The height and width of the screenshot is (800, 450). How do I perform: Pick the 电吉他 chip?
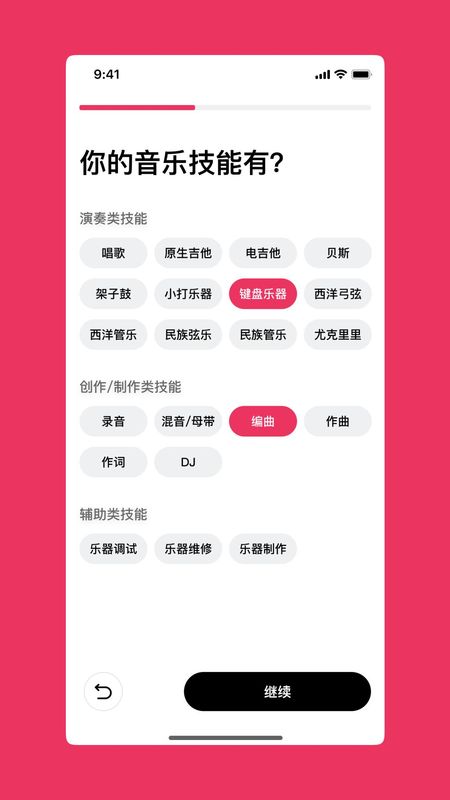coord(263,253)
